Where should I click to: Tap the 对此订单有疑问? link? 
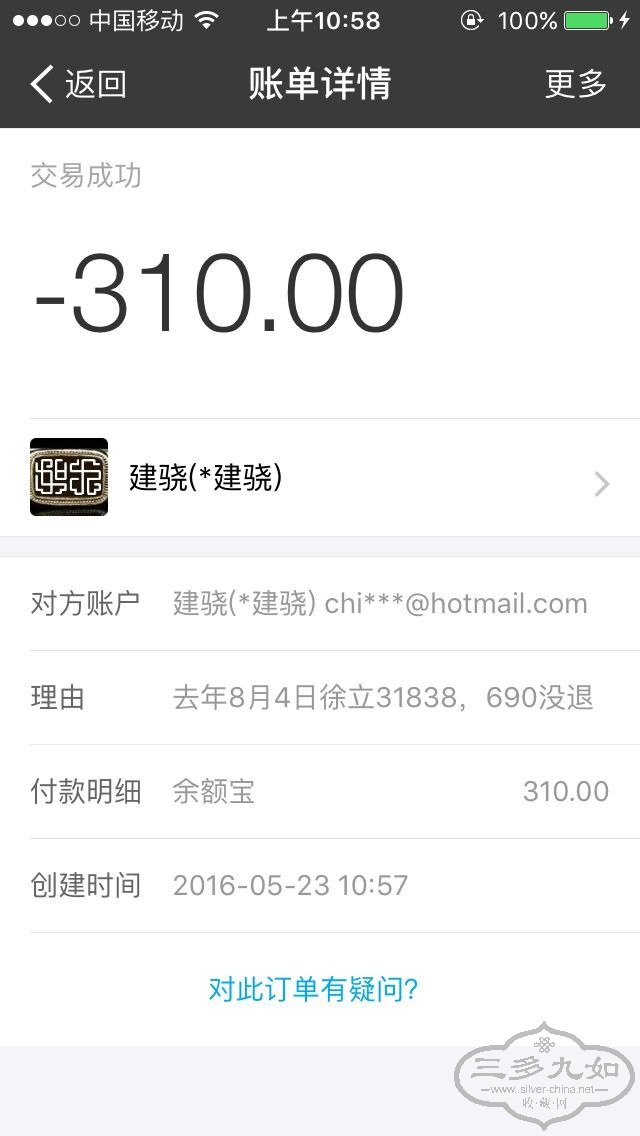313,989
